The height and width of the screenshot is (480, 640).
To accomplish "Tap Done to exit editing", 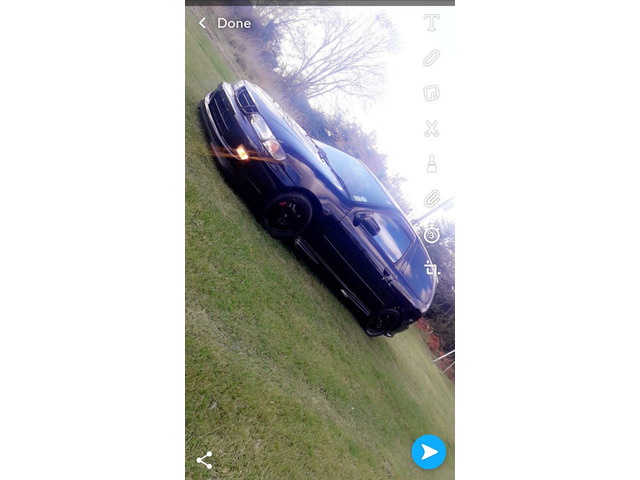I will 225,23.
